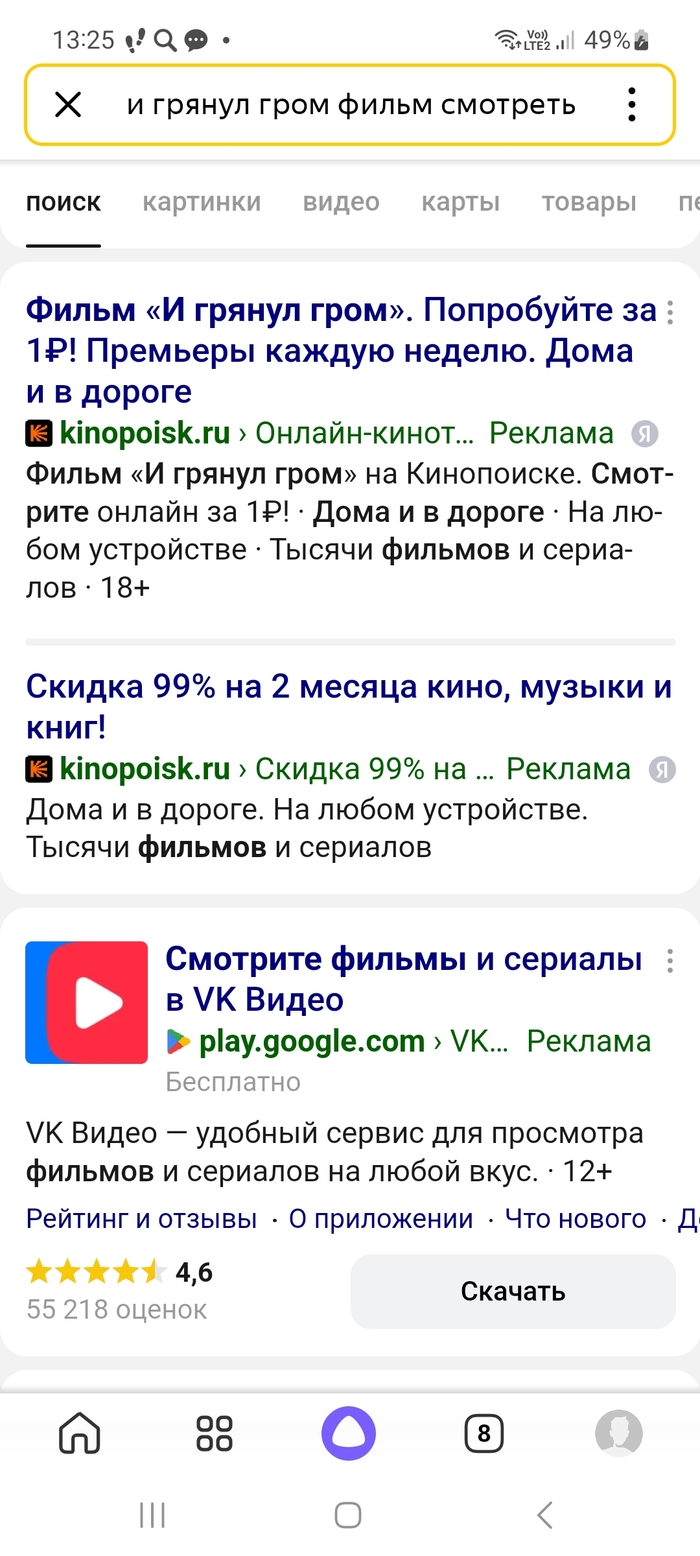Clear the search query with the X

67,104
